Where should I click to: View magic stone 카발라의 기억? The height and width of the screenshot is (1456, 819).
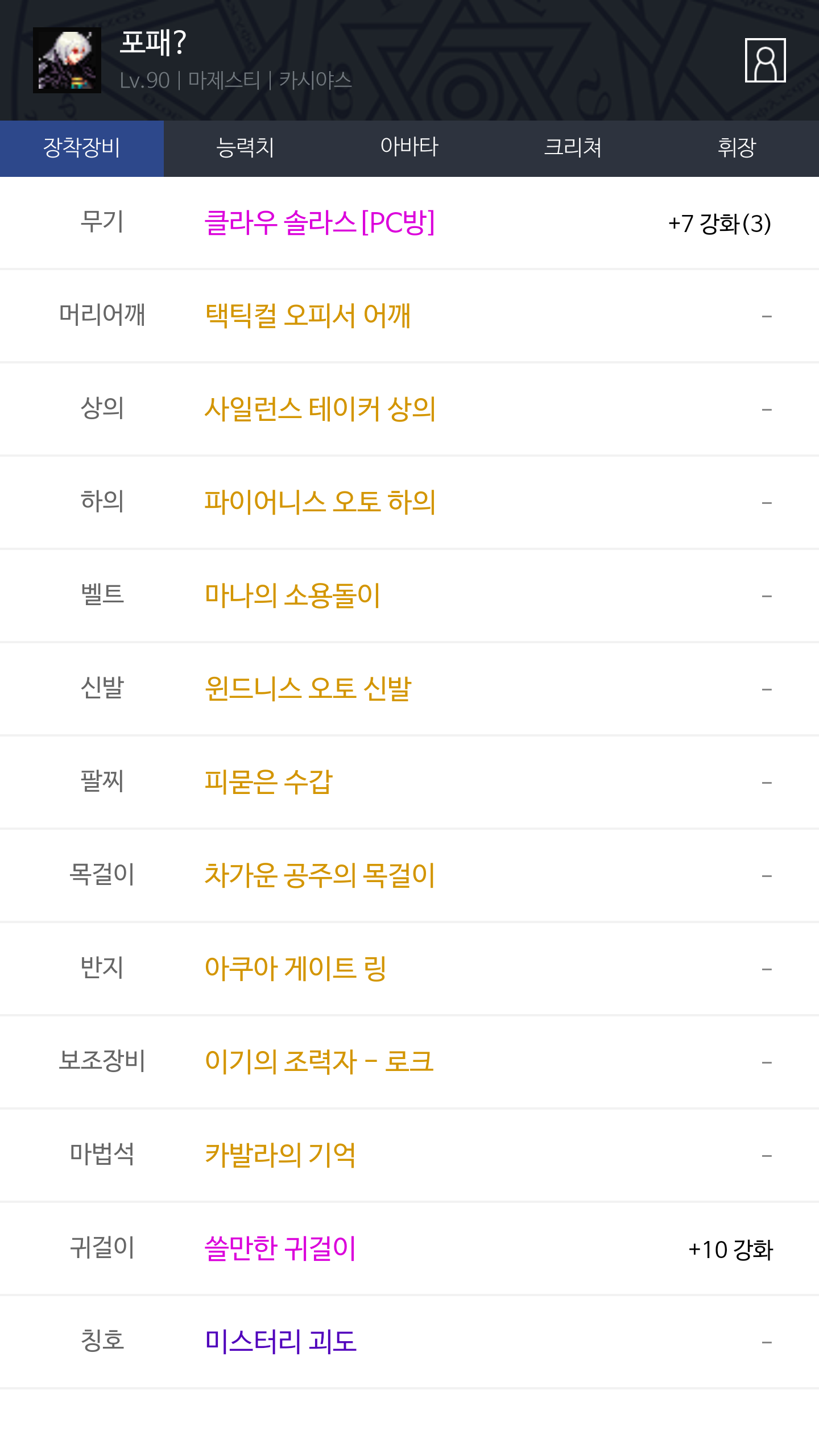(280, 1155)
